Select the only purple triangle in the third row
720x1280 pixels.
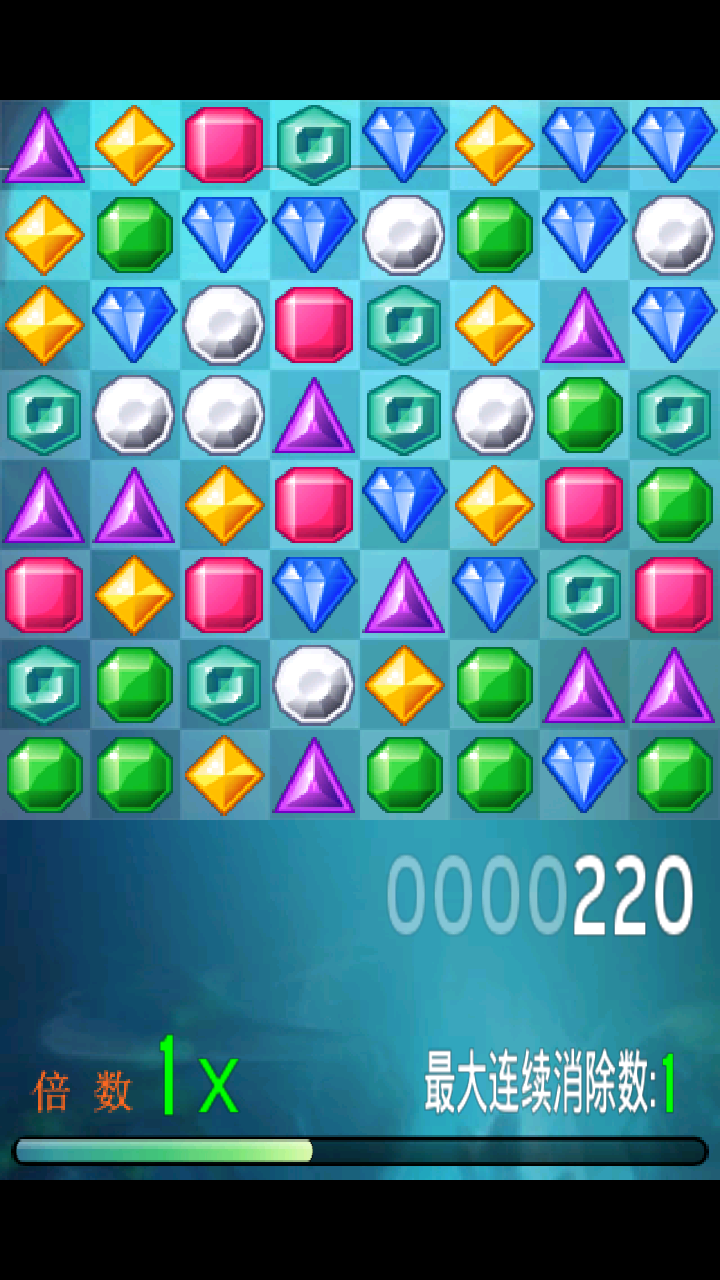(584, 325)
